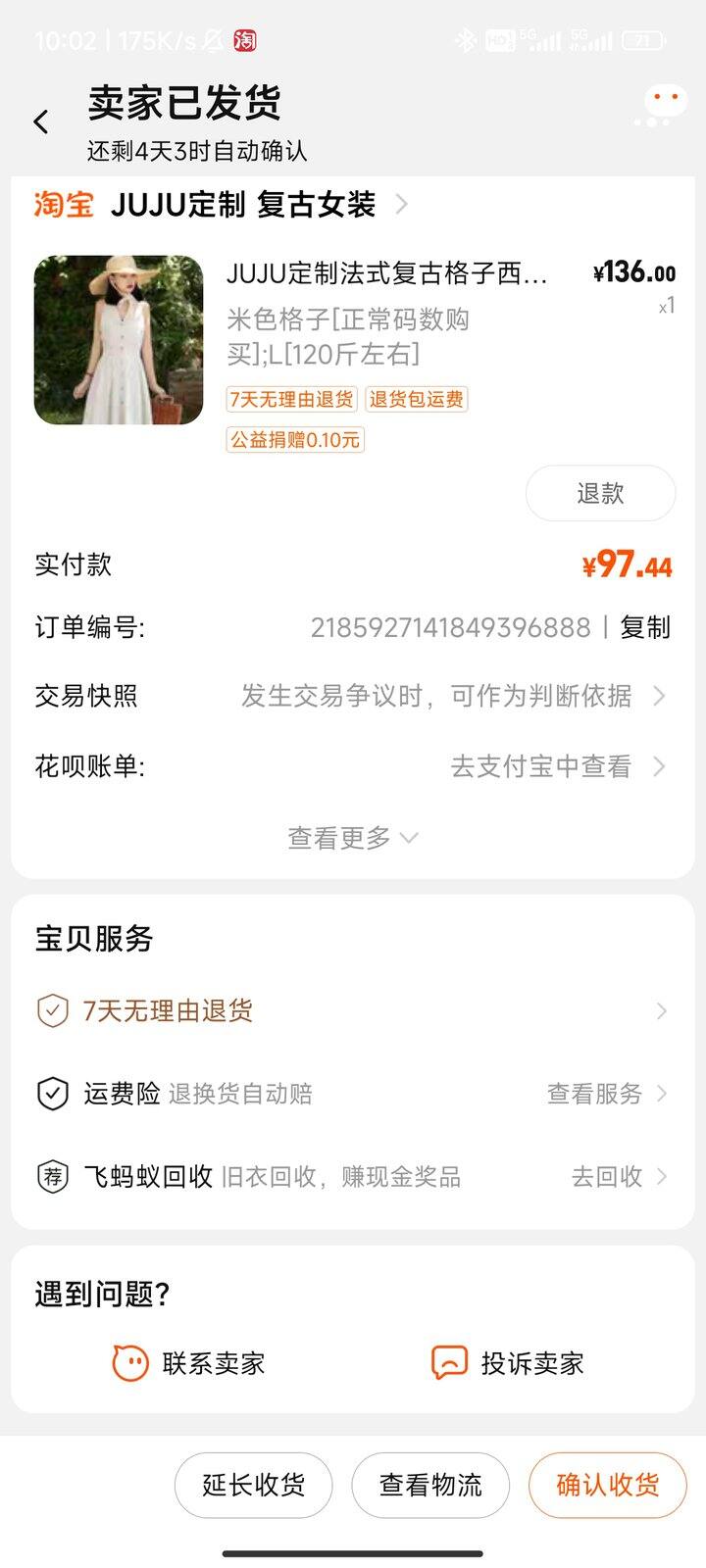Tap 联系卖家 to contact the seller
Viewport: 706px width, 1568px height.
point(190,1363)
